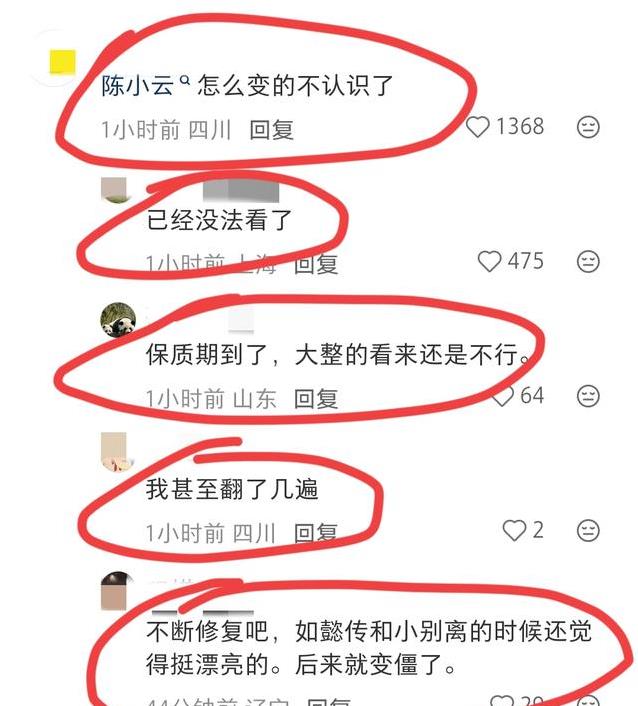Reply to the comment about 保质期到了
Viewport: 638px width, 706px height.
tap(315, 399)
